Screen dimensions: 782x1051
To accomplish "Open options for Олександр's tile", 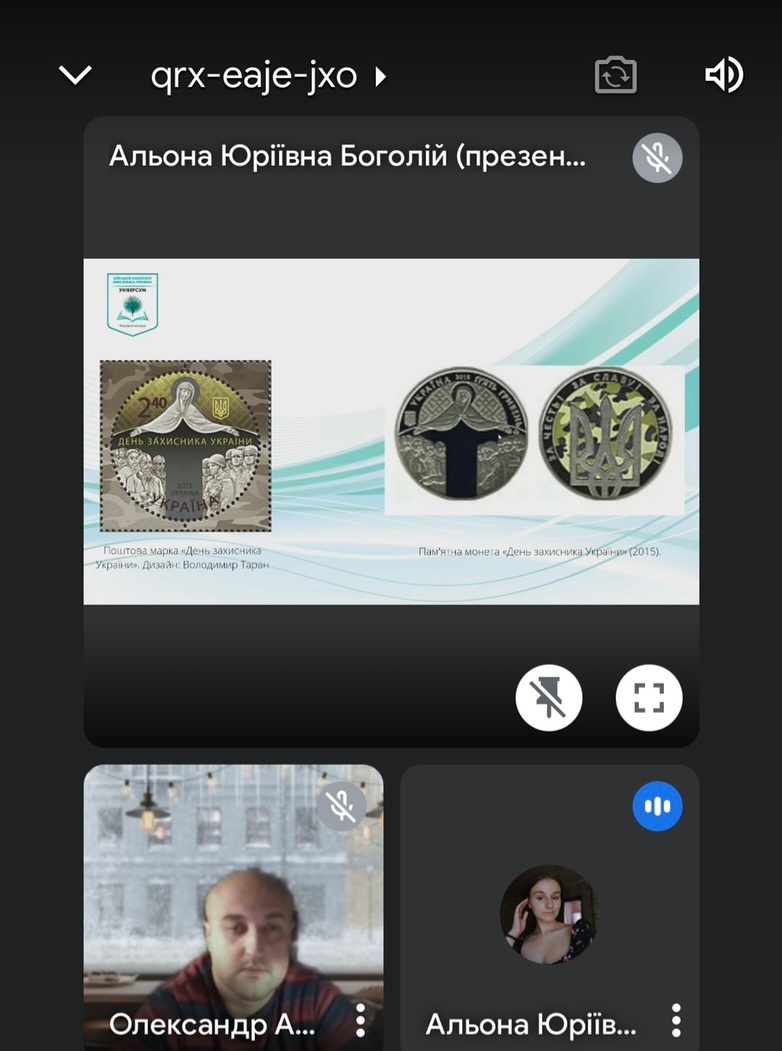I will (x=361, y=1021).
